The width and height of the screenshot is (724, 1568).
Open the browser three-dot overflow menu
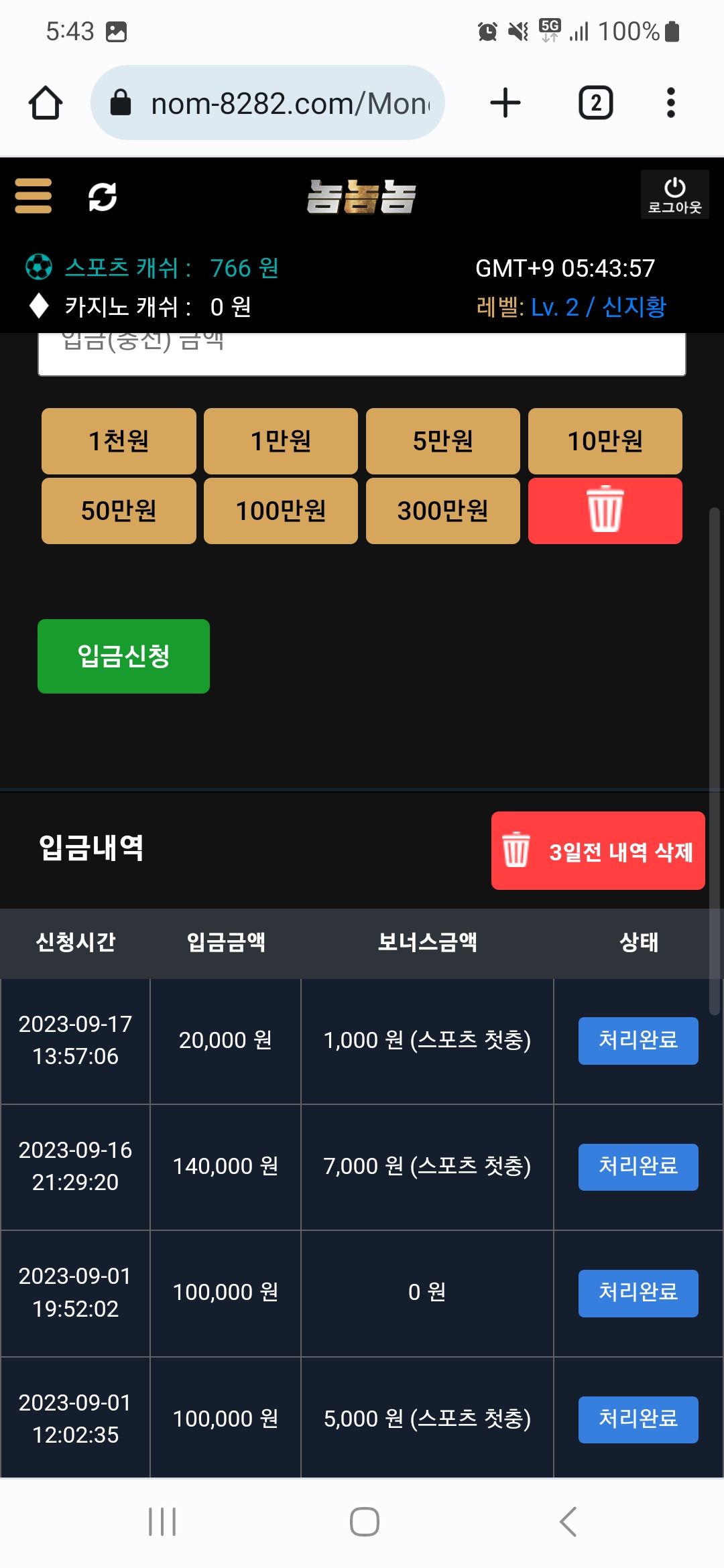[670, 103]
